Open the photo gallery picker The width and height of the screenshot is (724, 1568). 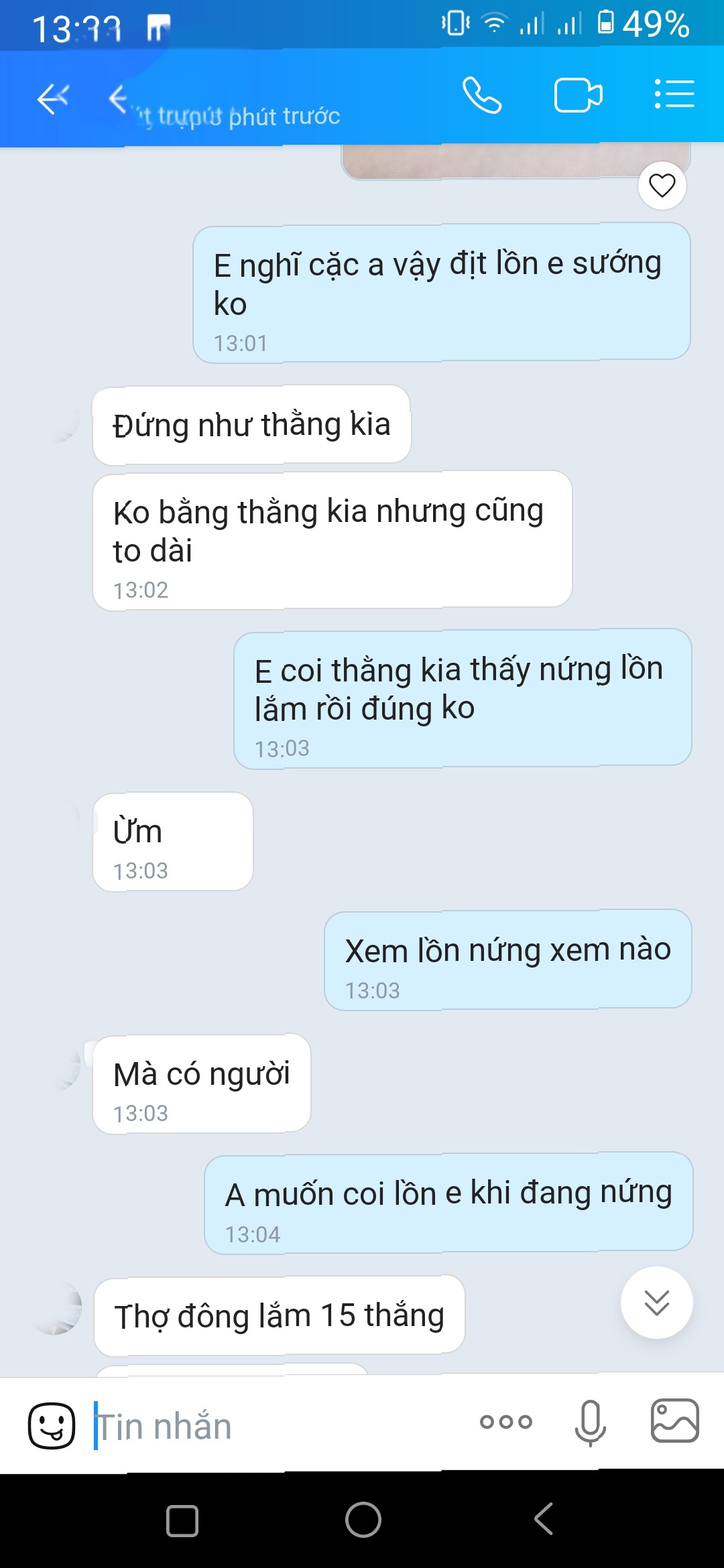tap(674, 1421)
